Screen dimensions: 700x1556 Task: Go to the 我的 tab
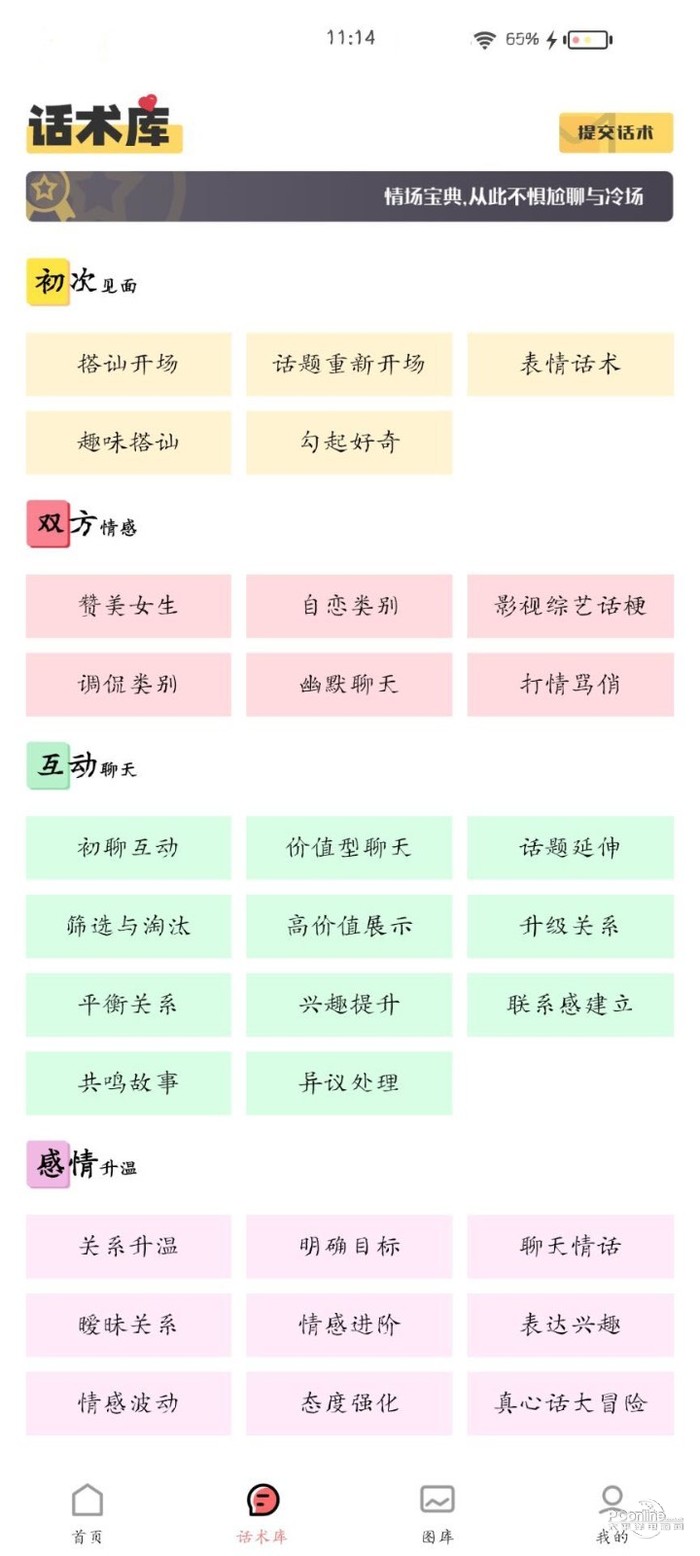click(x=612, y=1512)
